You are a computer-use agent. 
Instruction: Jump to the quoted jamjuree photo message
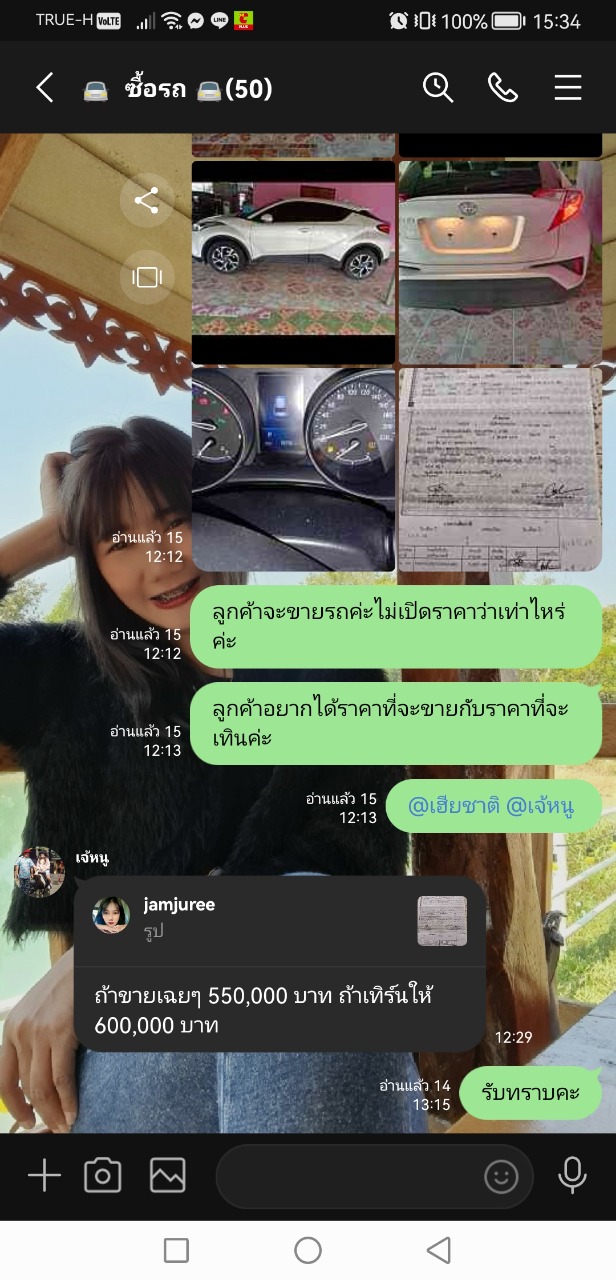pos(279,920)
